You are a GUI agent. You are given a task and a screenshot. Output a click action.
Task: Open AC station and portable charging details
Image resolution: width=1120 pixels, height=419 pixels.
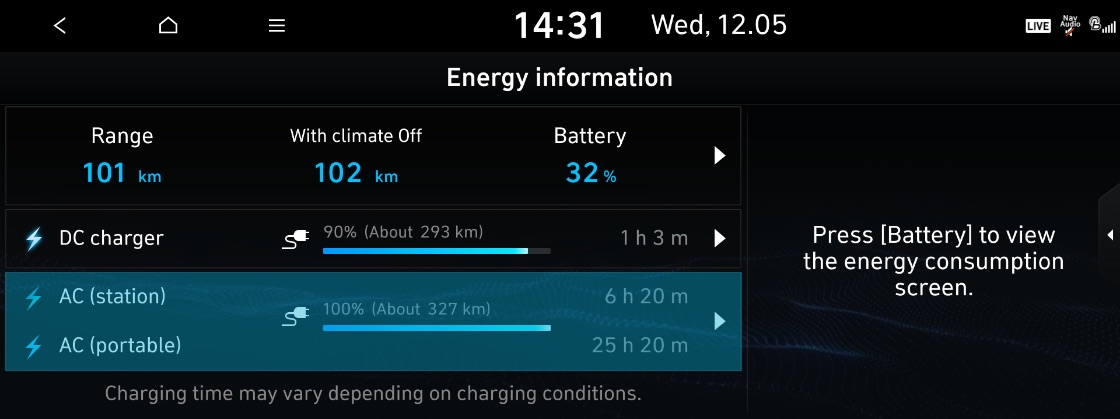[718, 321]
